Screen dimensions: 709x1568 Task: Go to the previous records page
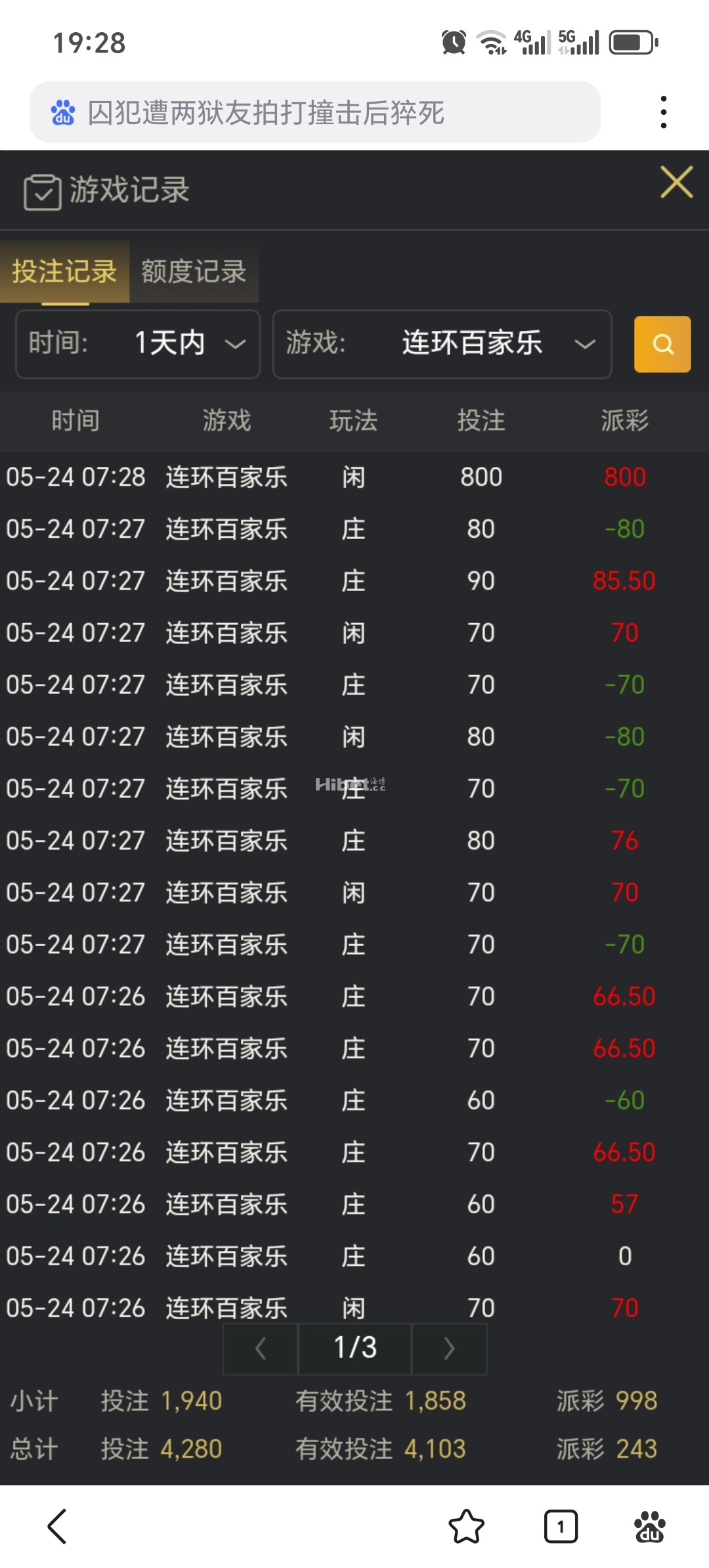pos(261,1349)
